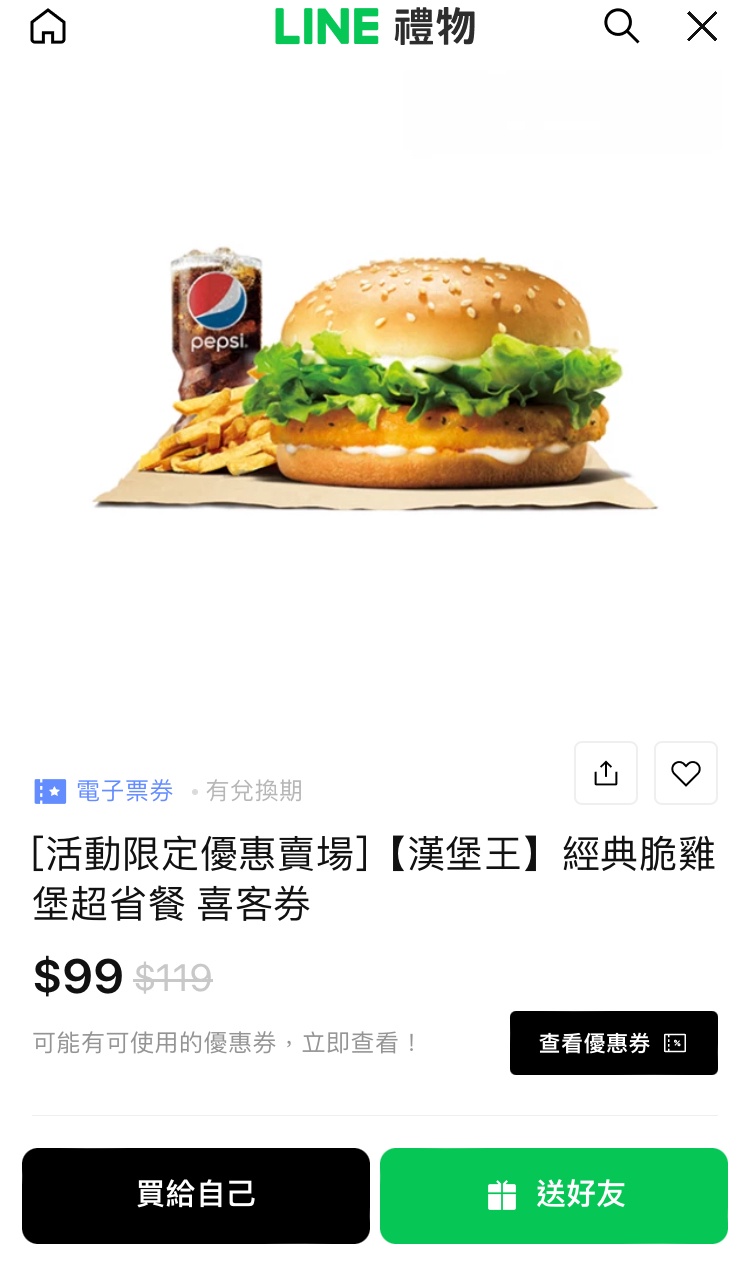Choose 送好友 to gift a friend

[554, 1195]
